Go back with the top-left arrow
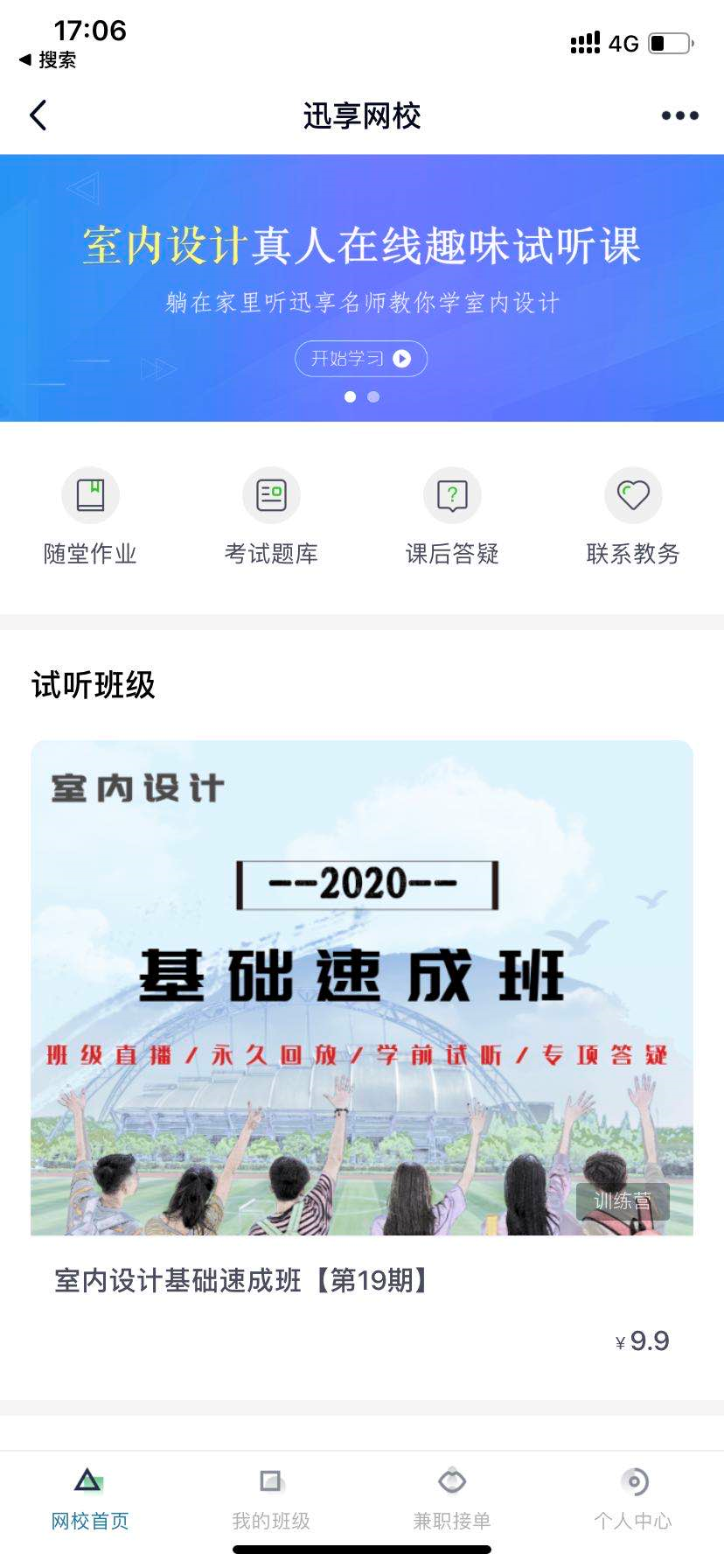This screenshot has width=724, height=1568. (x=38, y=115)
